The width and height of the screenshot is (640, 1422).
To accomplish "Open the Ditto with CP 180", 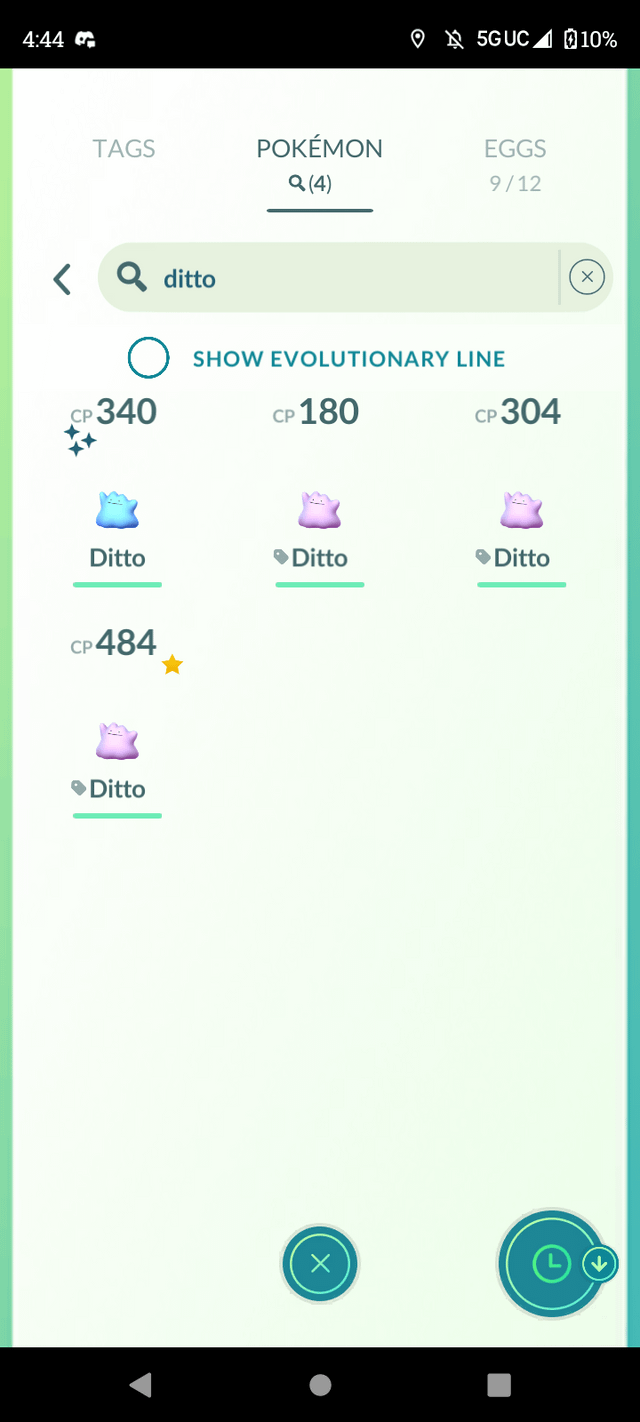I will [319, 512].
